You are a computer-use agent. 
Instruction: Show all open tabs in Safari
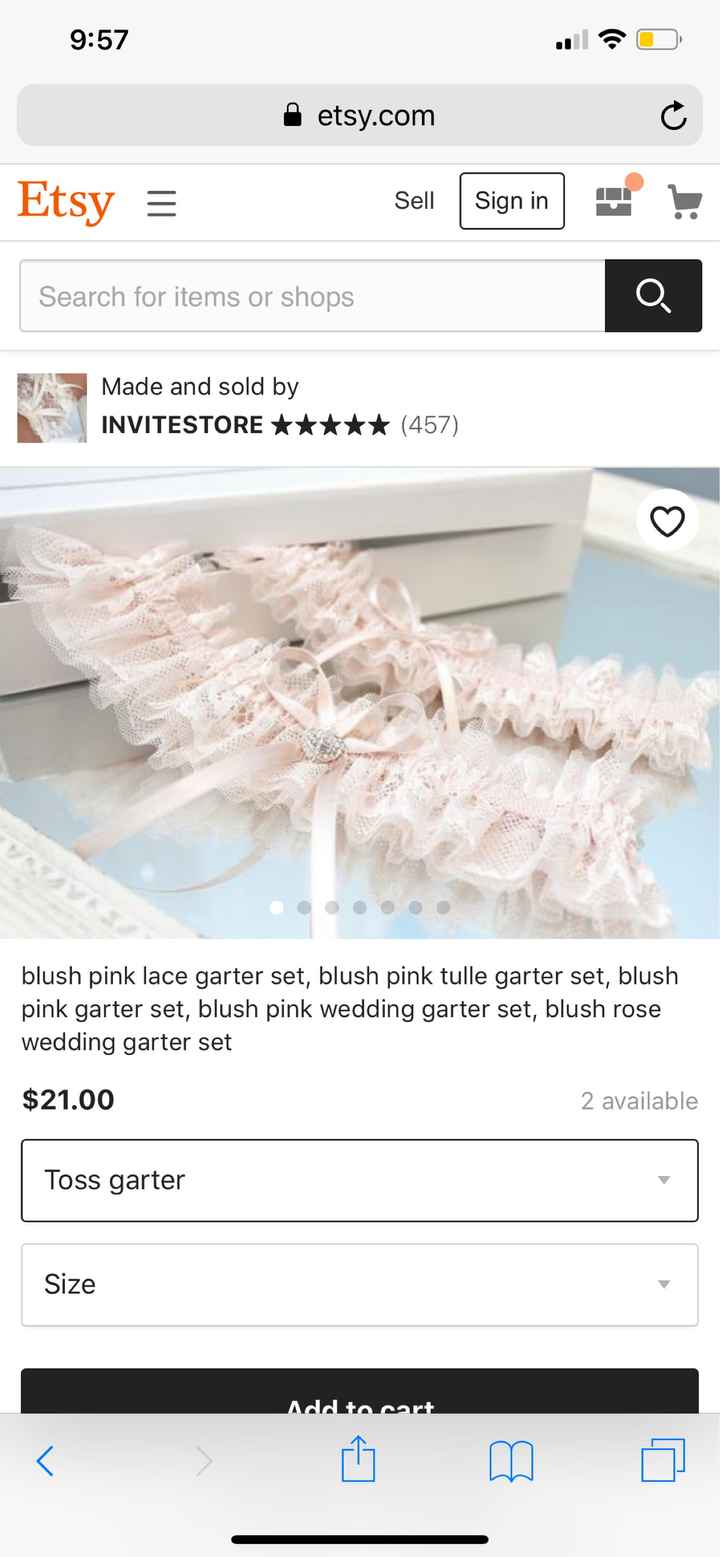pyautogui.click(x=662, y=1460)
